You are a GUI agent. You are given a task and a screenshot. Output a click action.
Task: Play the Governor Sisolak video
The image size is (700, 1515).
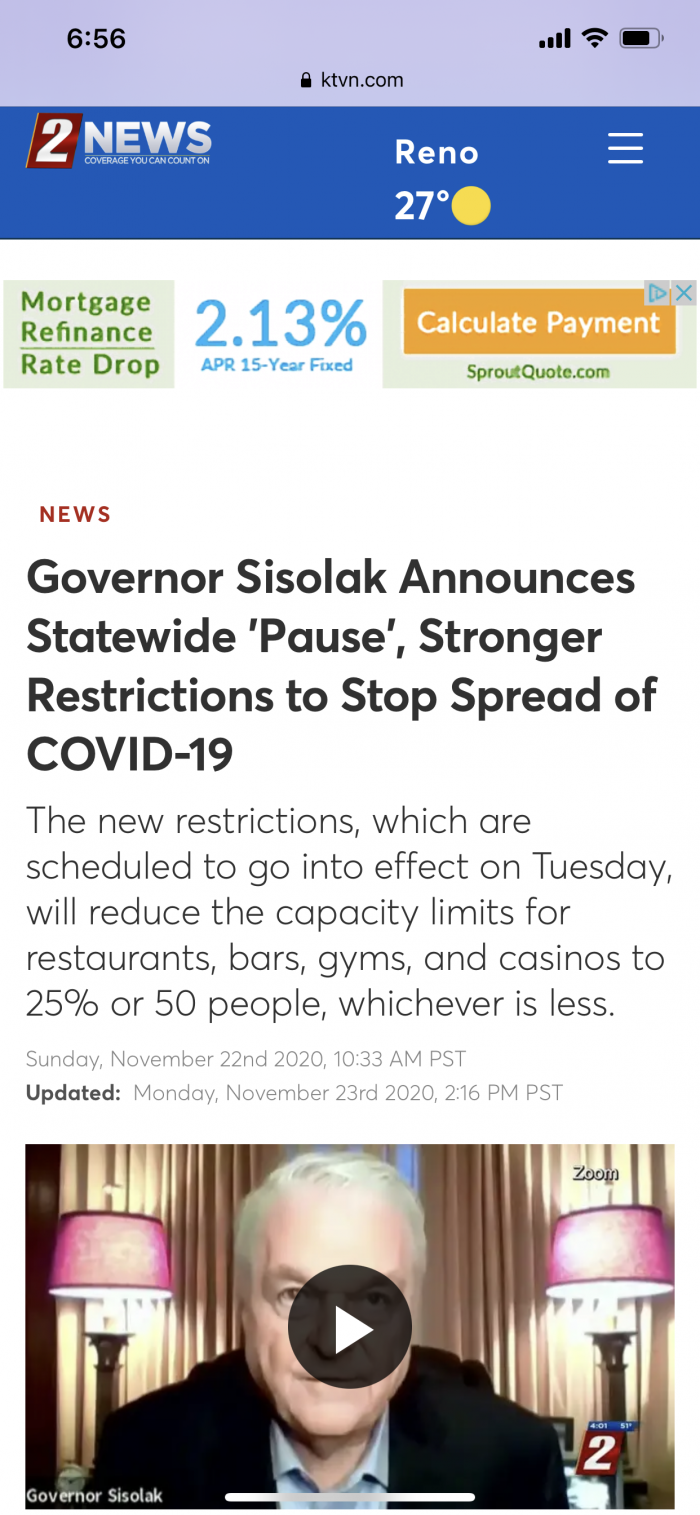coord(350,1330)
